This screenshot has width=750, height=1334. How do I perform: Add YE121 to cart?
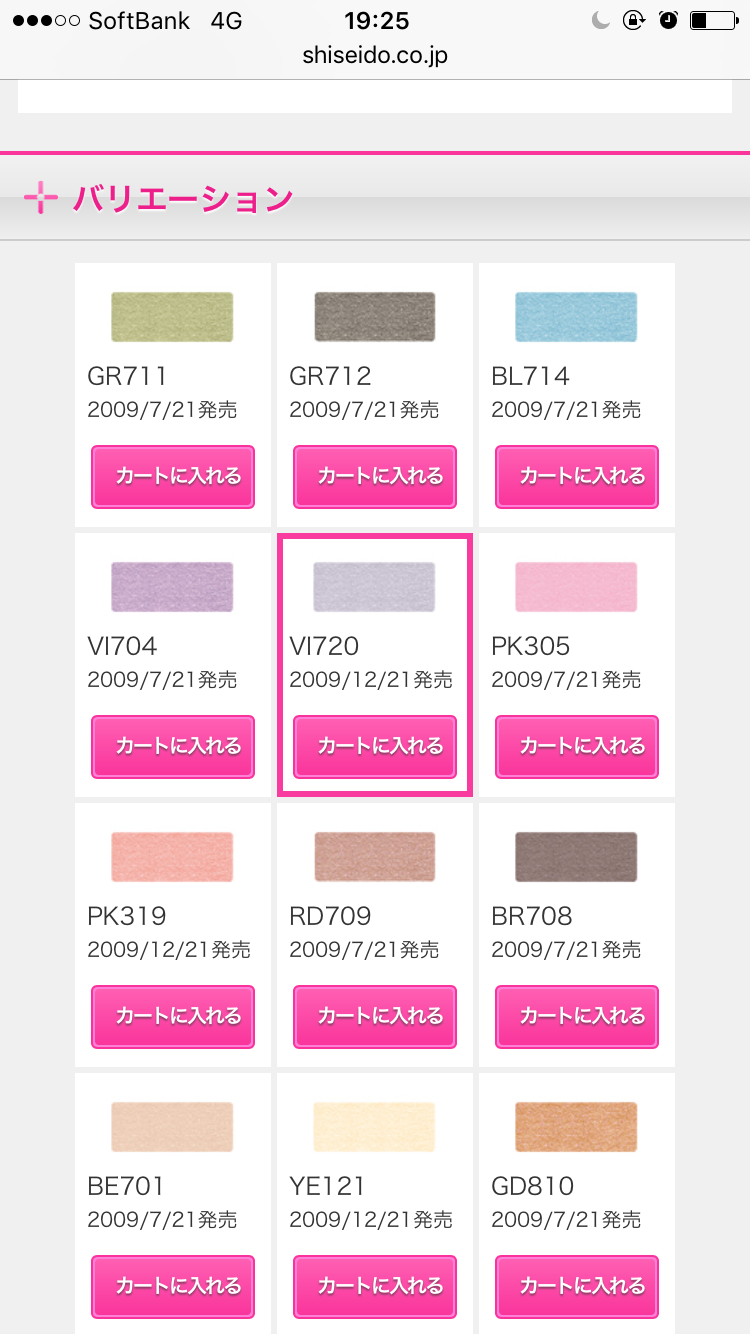click(375, 1287)
